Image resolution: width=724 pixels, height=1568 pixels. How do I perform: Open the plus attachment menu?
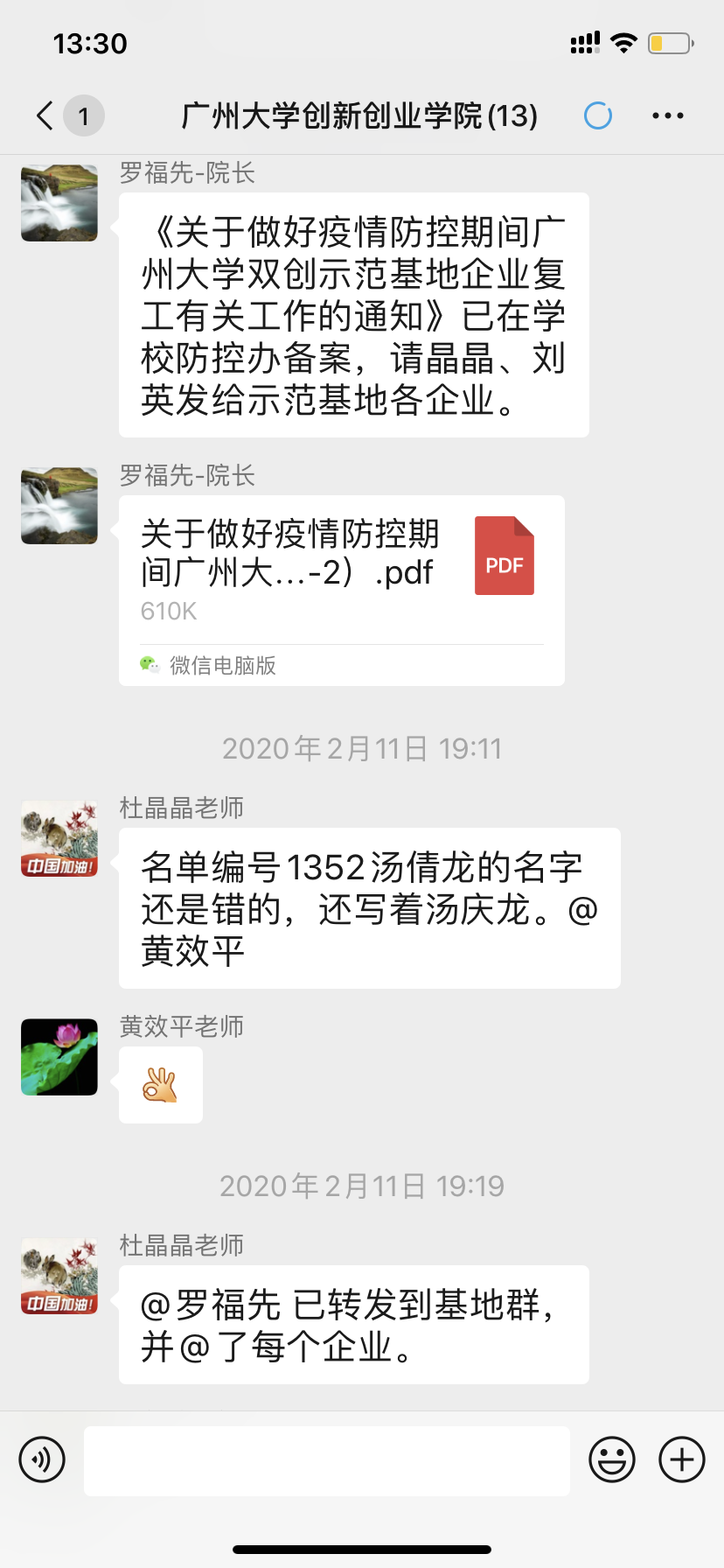(681, 1459)
